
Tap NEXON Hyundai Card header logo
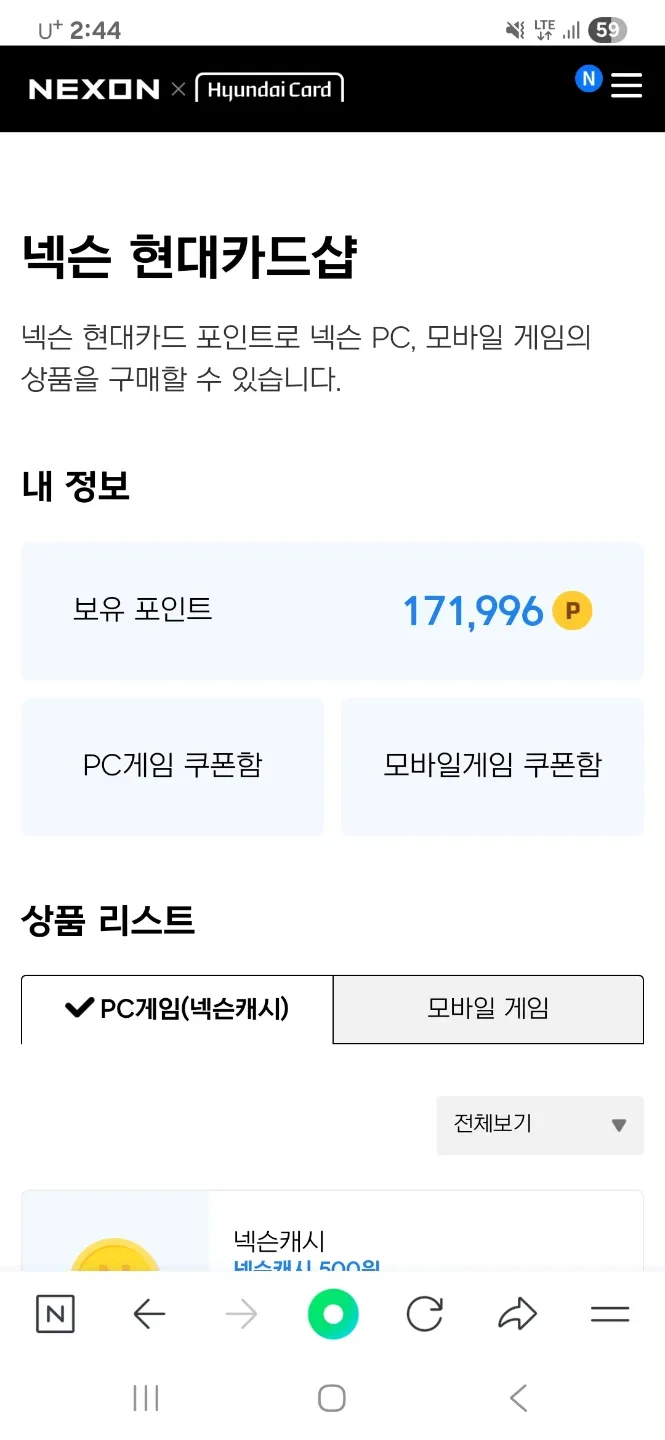(x=186, y=89)
